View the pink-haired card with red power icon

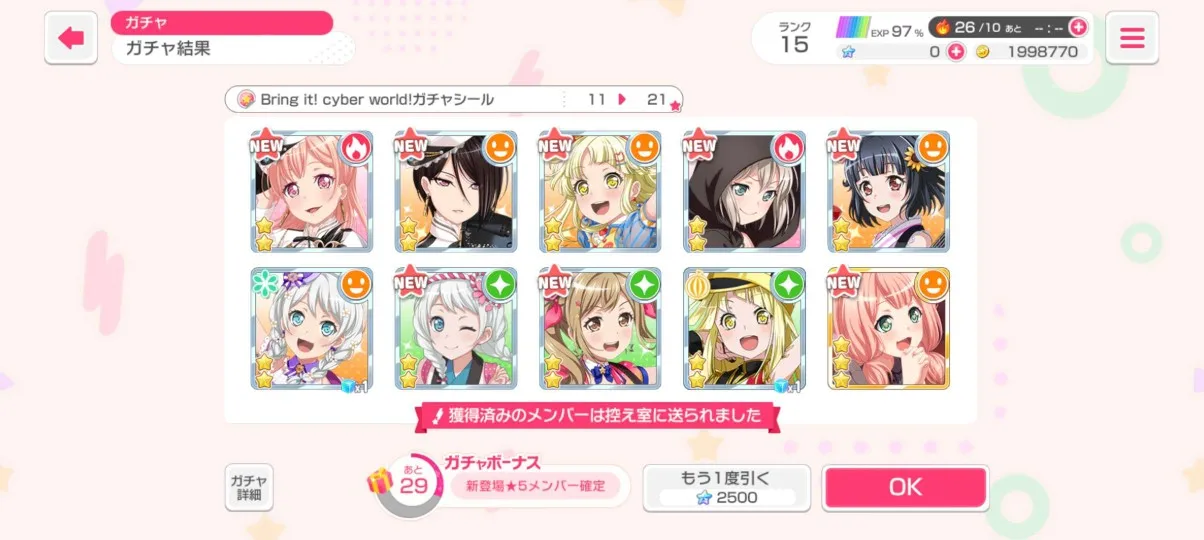coord(312,191)
